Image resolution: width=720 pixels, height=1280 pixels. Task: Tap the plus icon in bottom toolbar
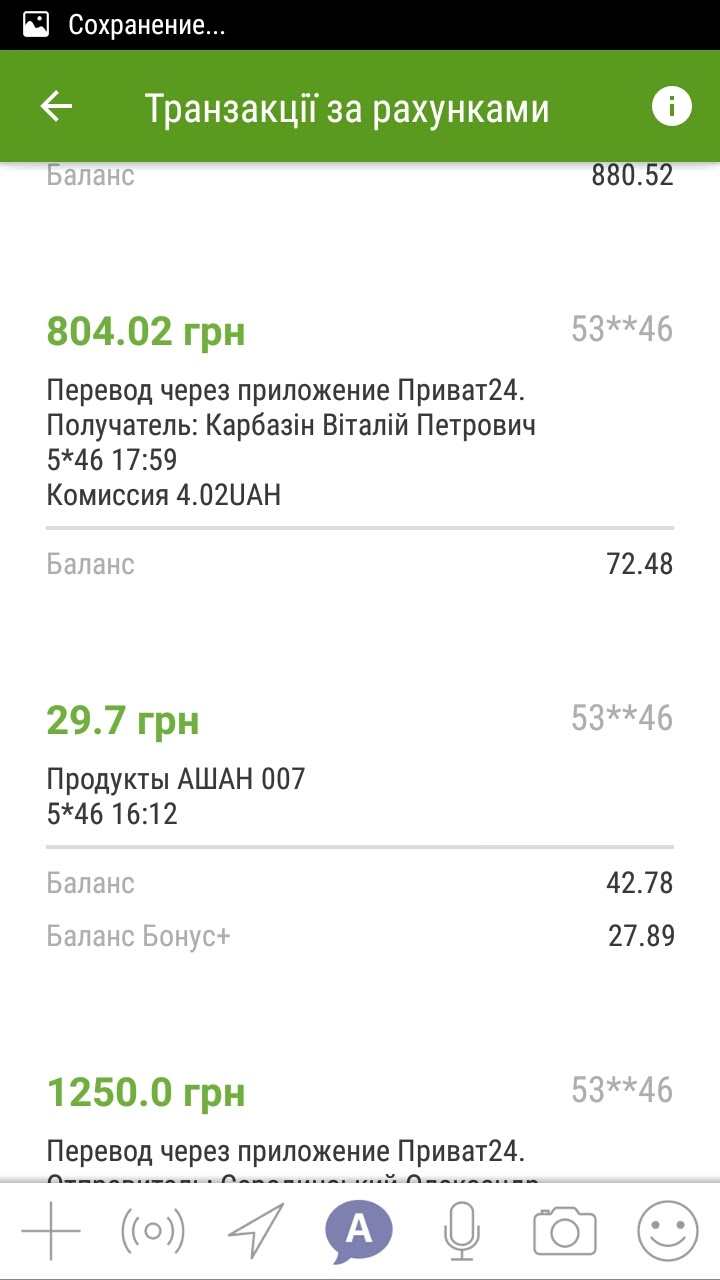[51, 1230]
